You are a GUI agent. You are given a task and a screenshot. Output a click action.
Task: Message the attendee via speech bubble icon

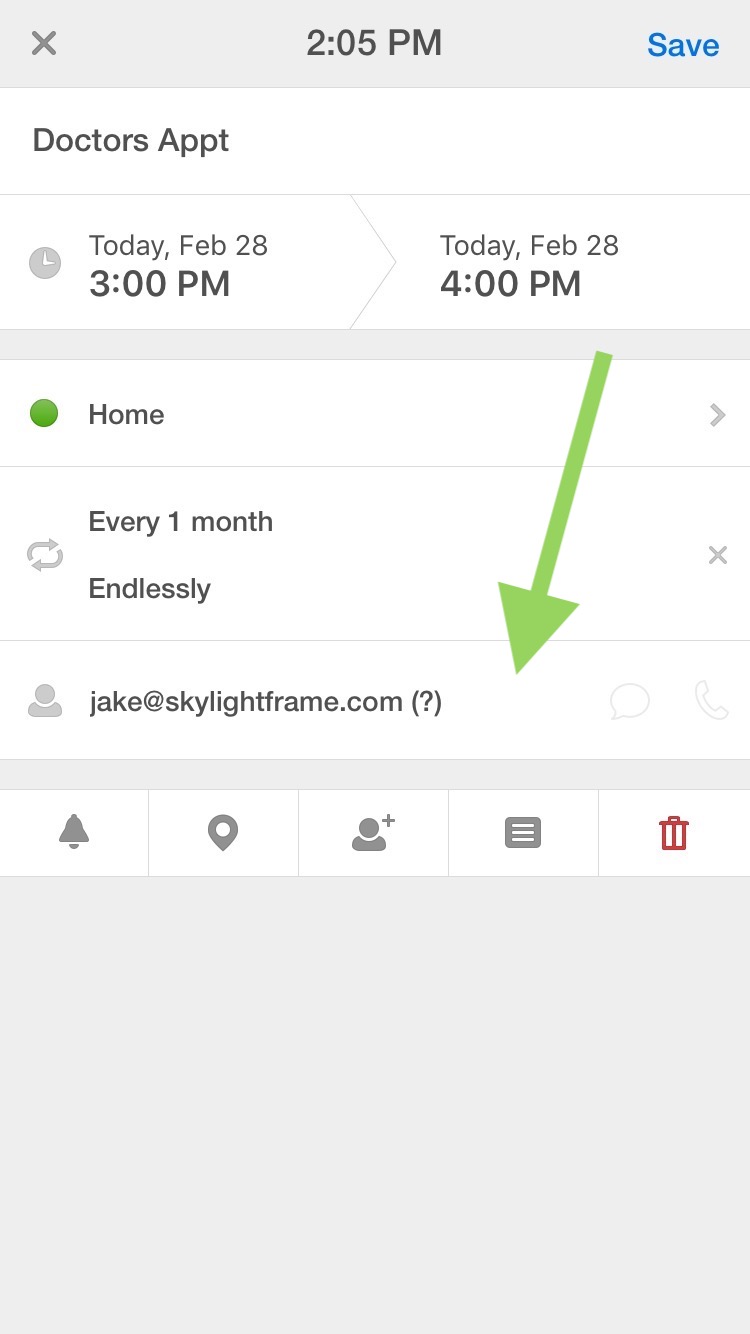[629, 702]
